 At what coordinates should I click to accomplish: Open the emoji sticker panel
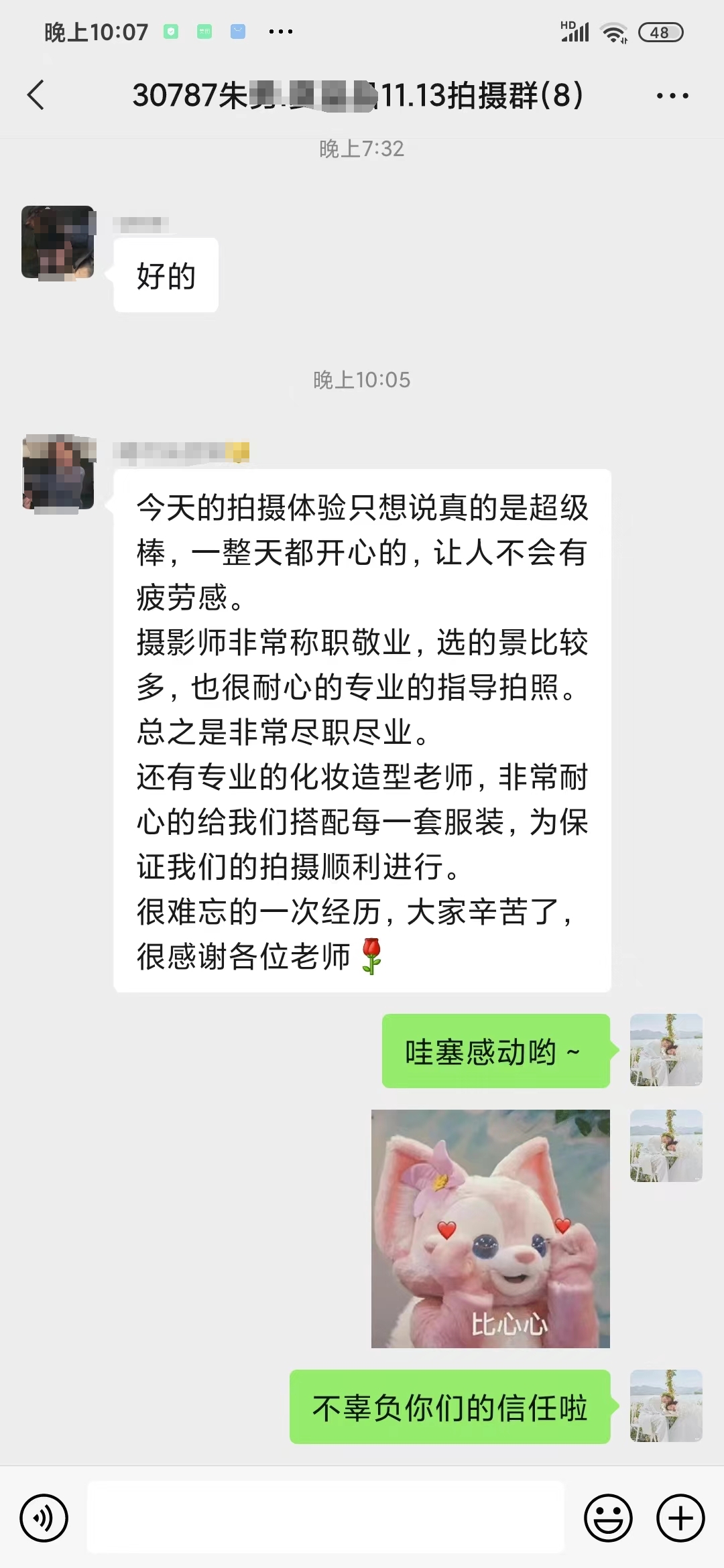[x=608, y=1518]
